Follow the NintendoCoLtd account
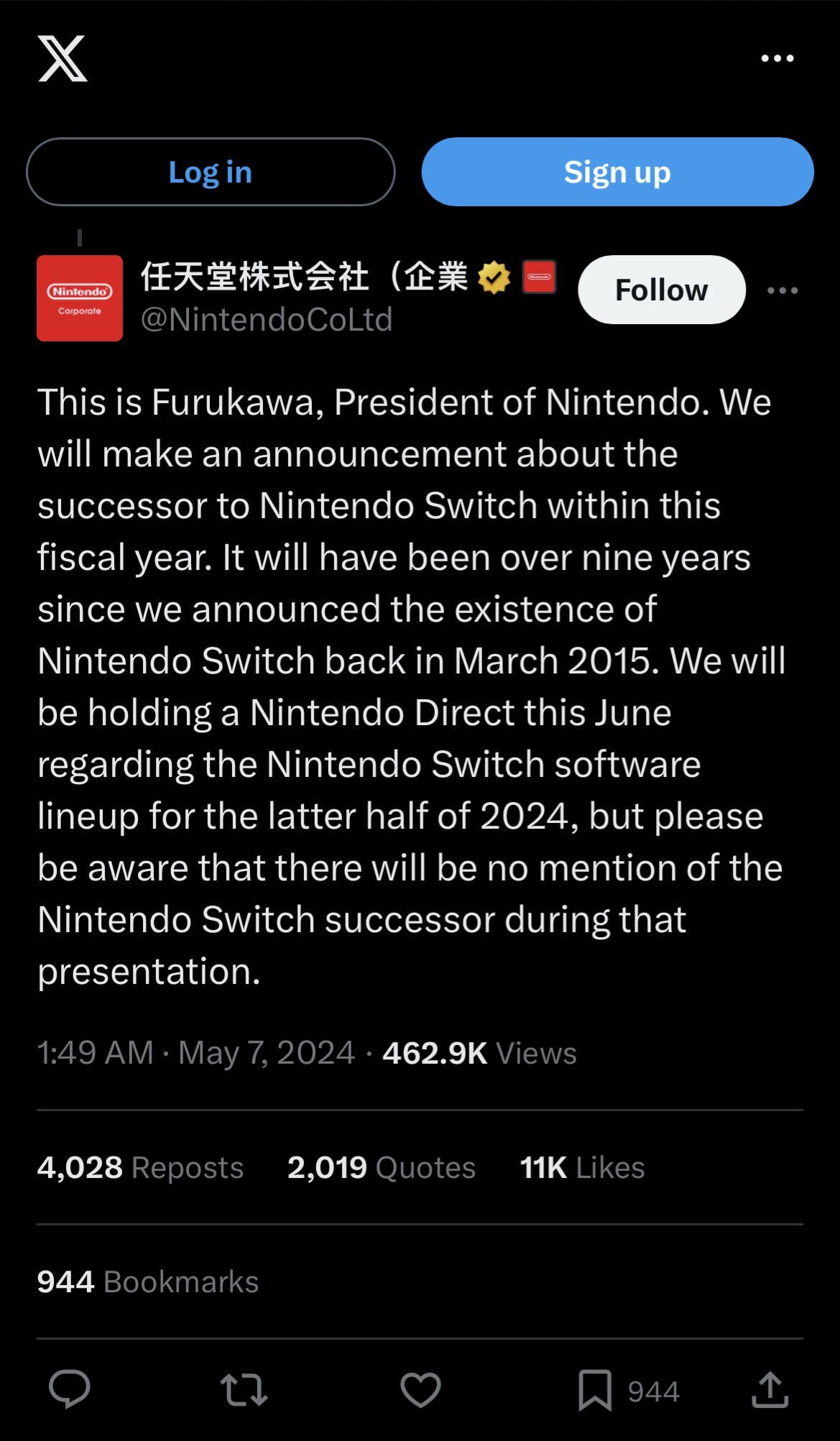840x1441 pixels. 661,290
